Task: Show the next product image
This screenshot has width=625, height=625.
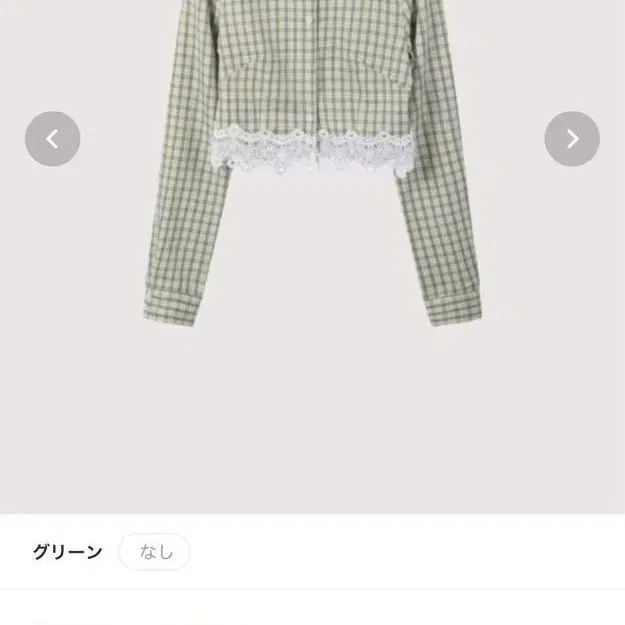Action: point(572,139)
